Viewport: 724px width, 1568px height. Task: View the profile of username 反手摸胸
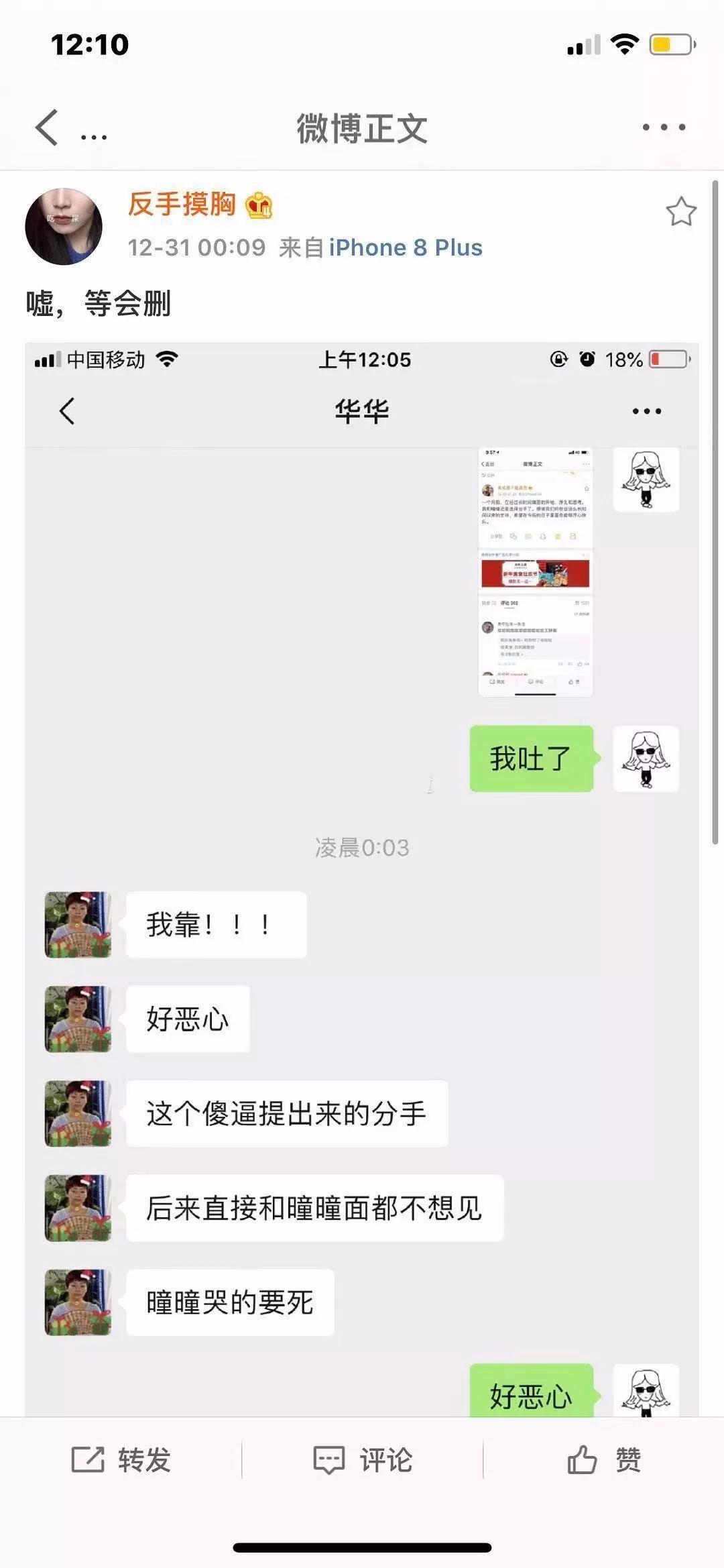(x=182, y=204)
